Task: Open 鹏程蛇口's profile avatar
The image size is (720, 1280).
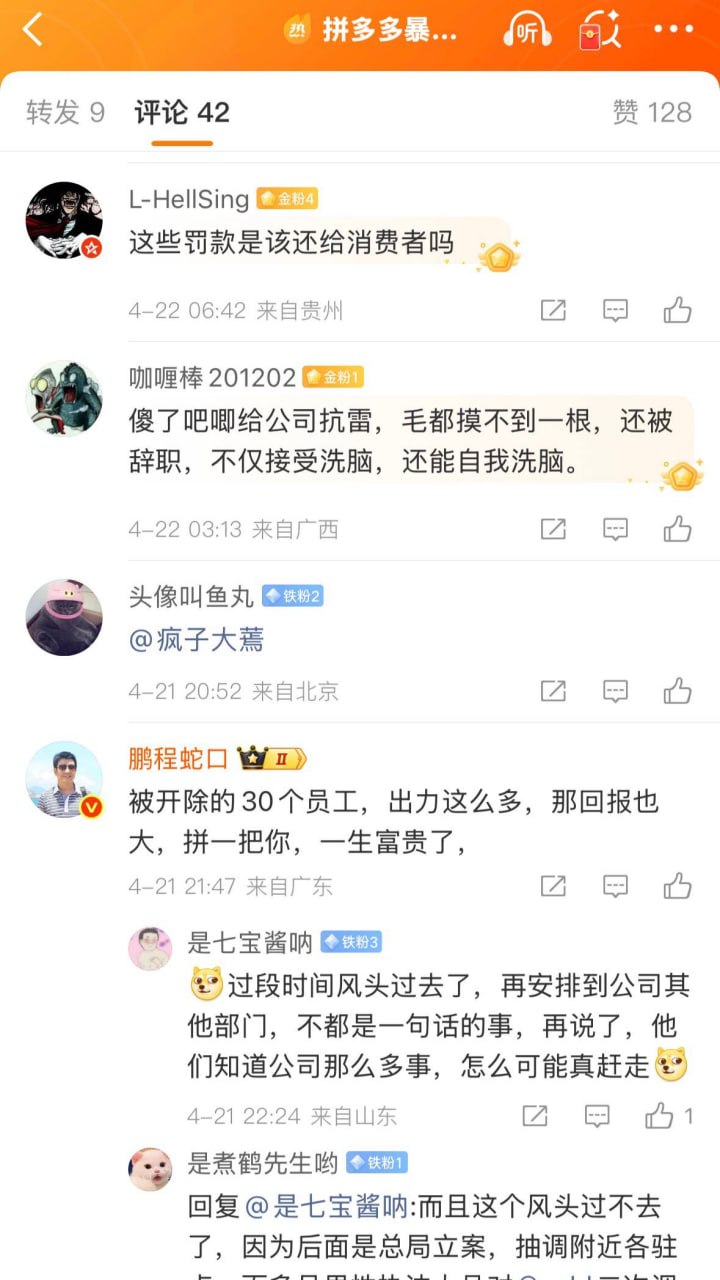Action: point(64,780)
